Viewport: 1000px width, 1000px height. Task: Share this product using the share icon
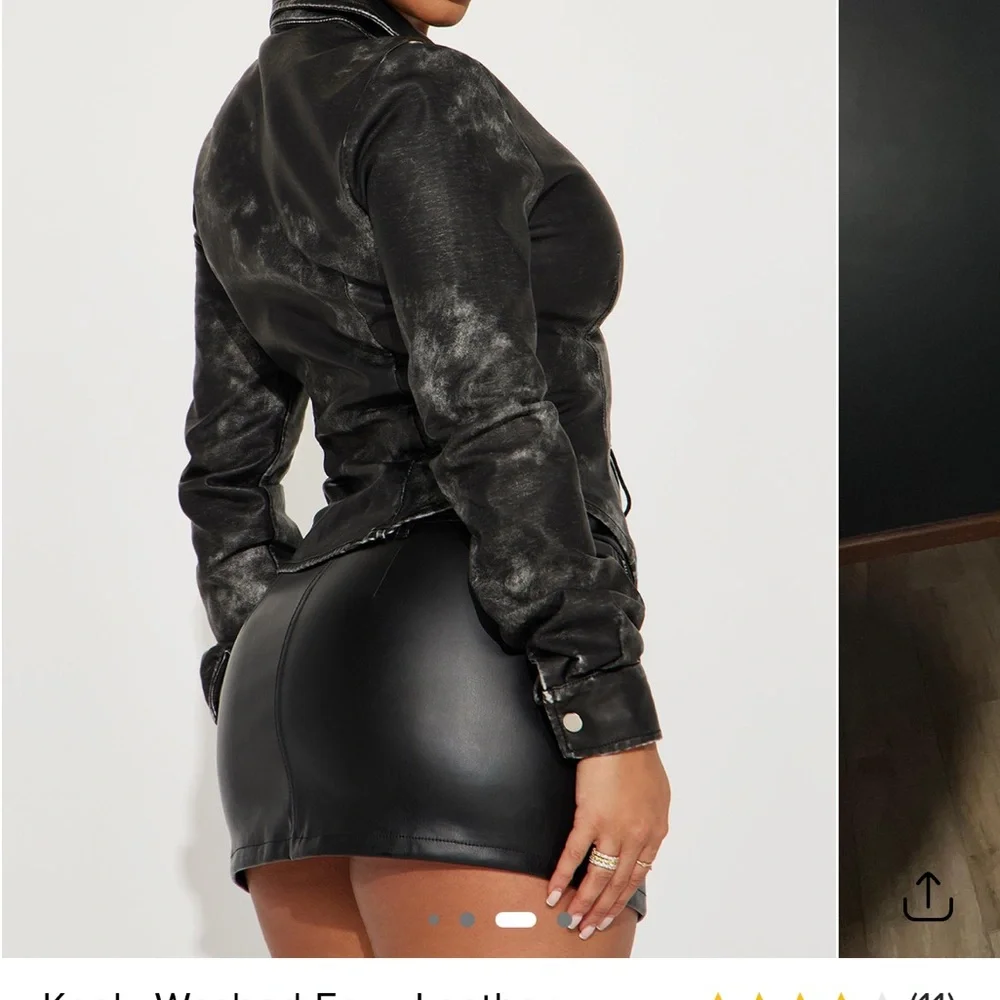pos(928,897)
